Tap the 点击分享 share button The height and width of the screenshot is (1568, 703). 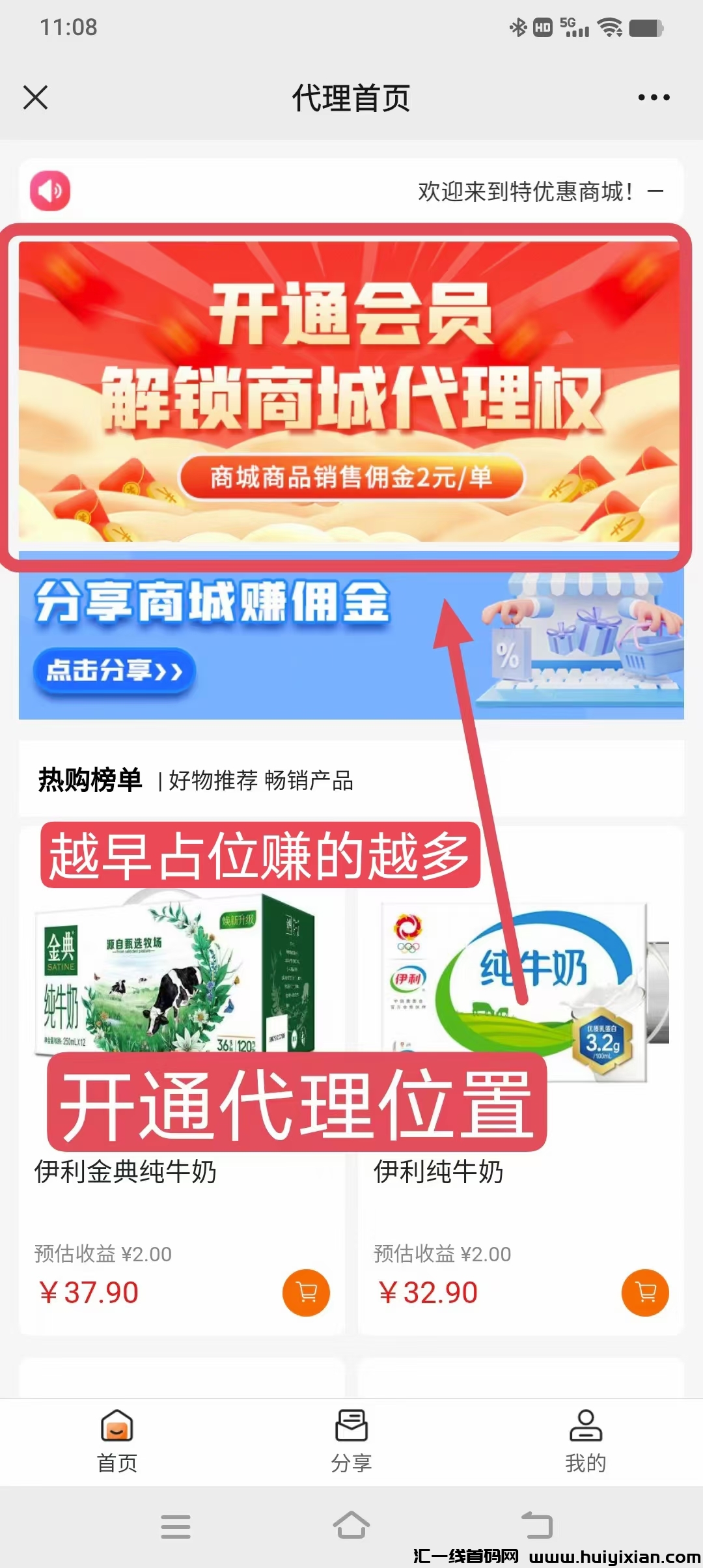(x=115, y=671)
